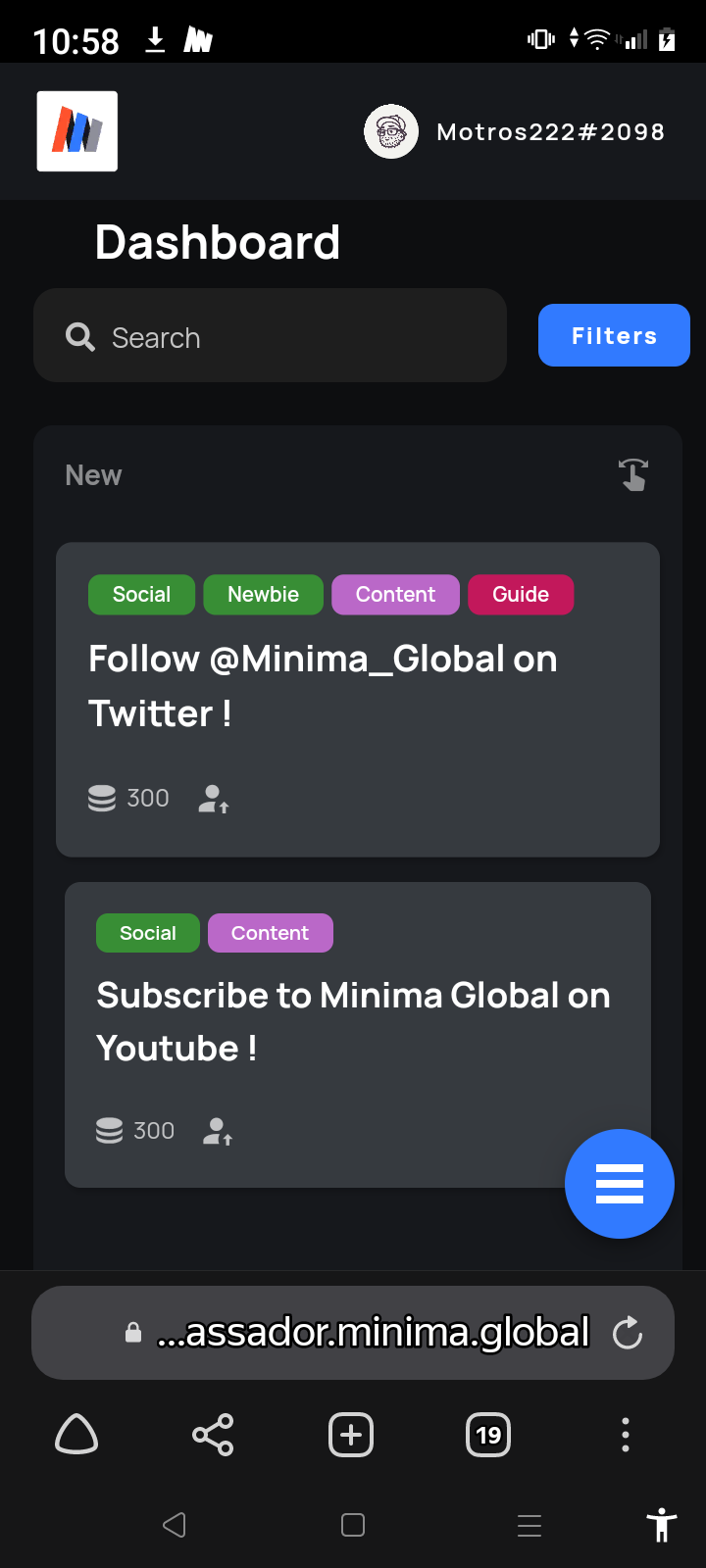Share the current page
The height and width of the screenshot is (1568, 706).
tap(213, 1435)
